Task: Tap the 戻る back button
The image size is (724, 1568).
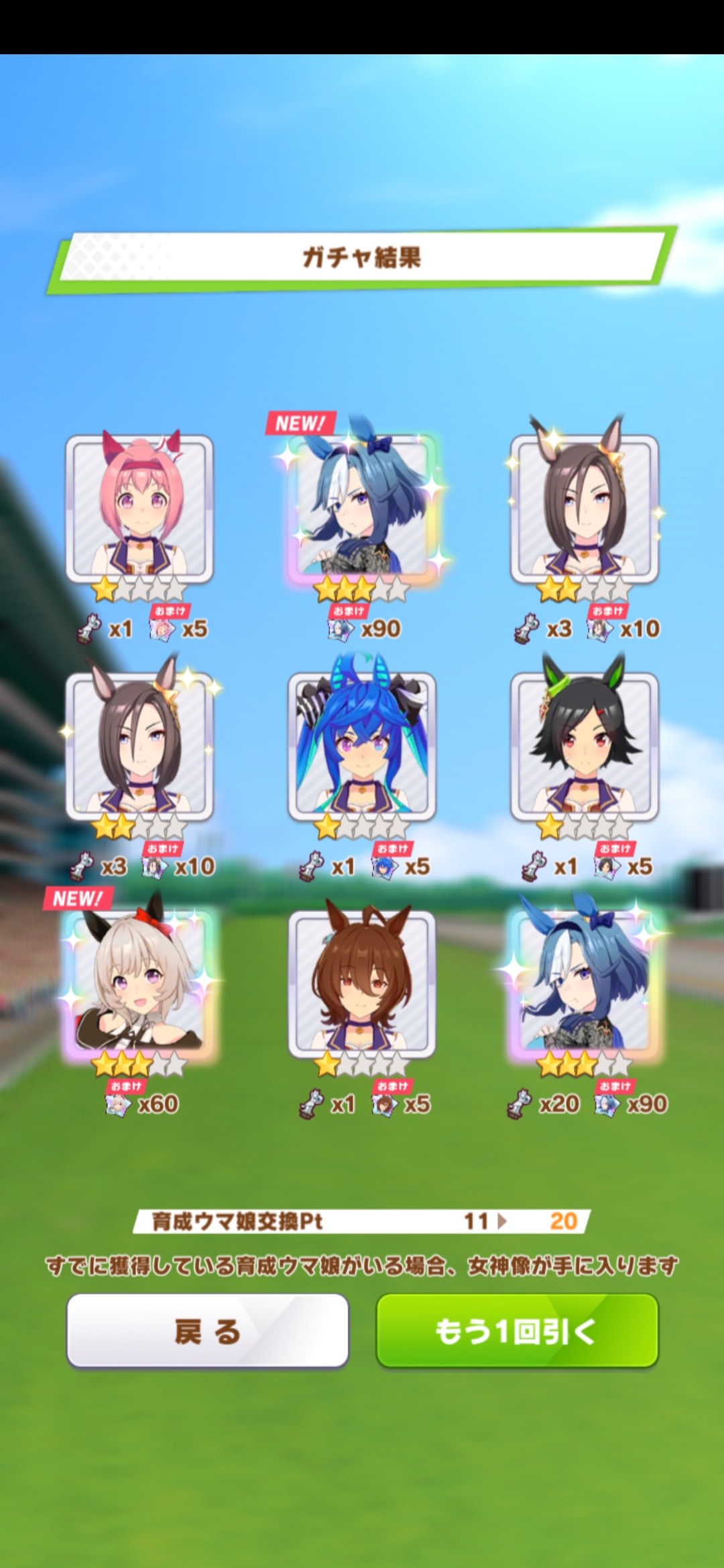Action: pyautogui.click(x=207, y=1330)
